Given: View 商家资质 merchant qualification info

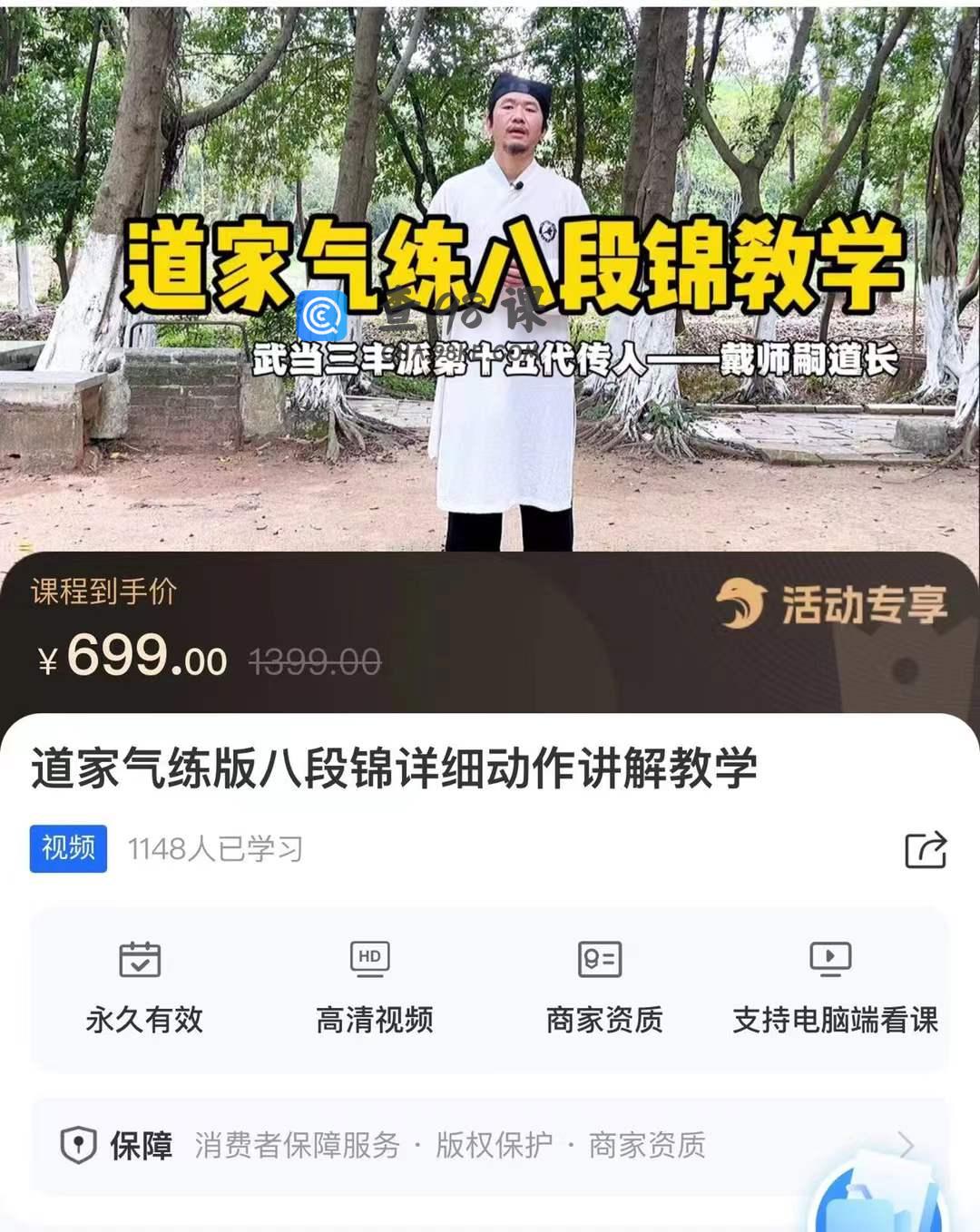Looking at the screenshot, I should pyautogui.click(x=603, y=989).
